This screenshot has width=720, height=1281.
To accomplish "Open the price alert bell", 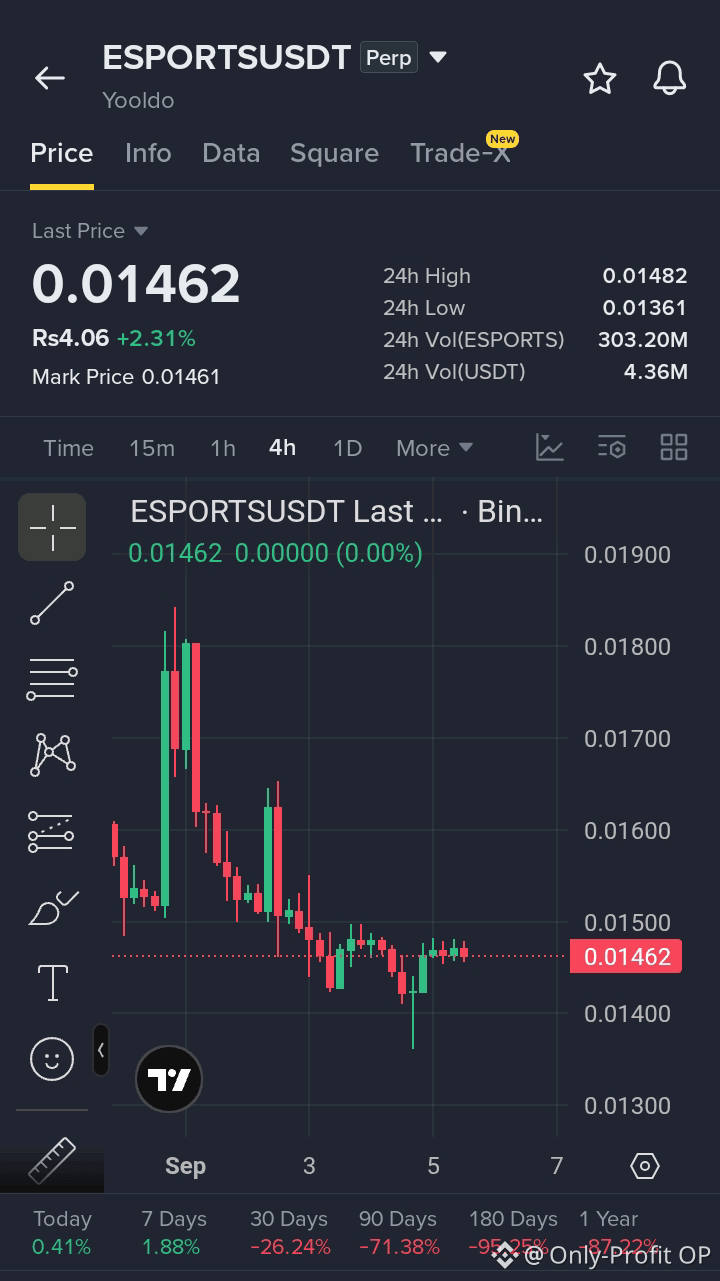I will tap(670, 78).
